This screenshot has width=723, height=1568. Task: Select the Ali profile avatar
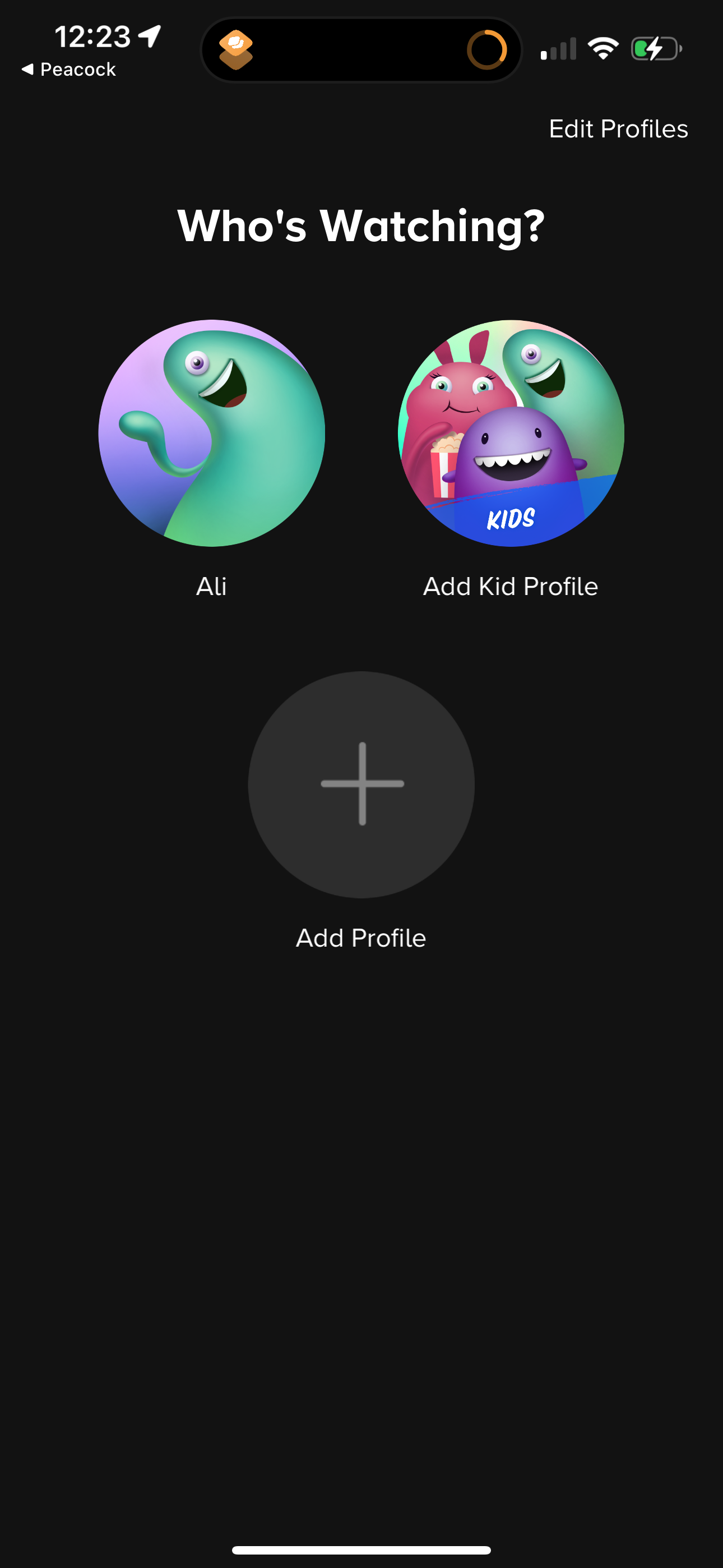click(x=211, y=433)
